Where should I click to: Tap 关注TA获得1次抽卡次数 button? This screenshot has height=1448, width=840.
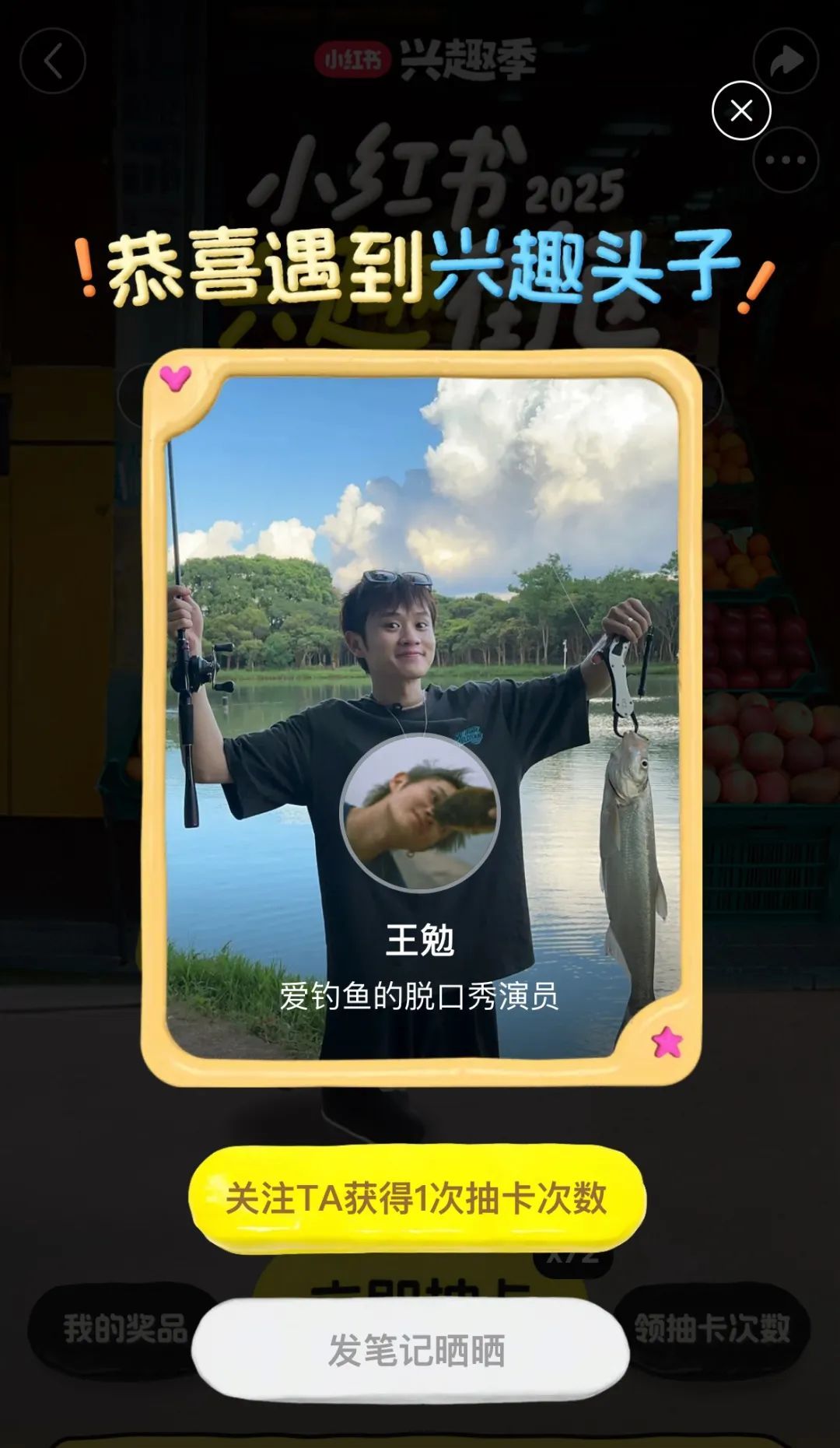coord(417,1198)
